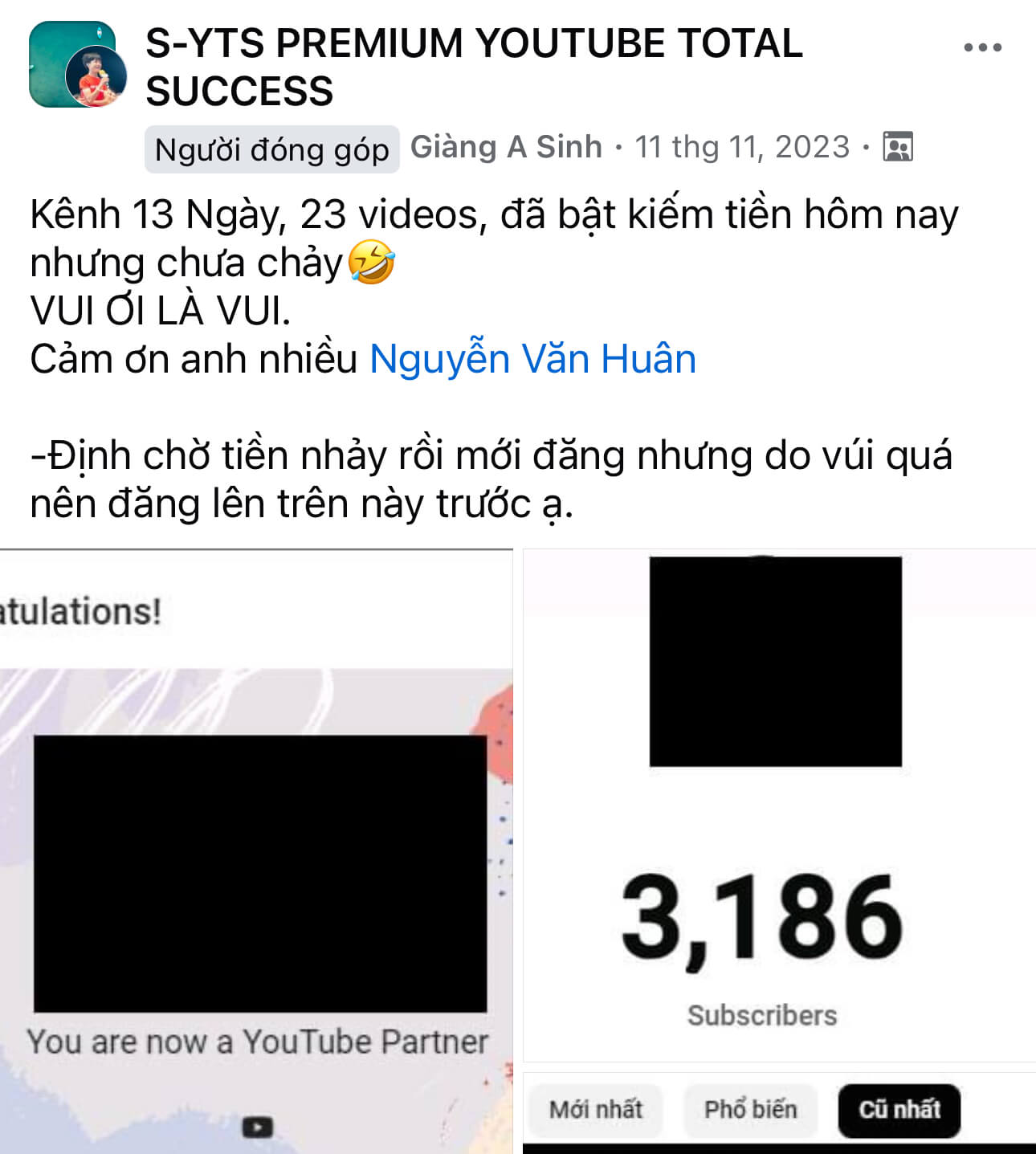Image resolution: width=1036 pixels, height=1154 pixels.
Task: Open tagged profile Nguyễn Văn Huân
Action: click(x=532, y=359)
